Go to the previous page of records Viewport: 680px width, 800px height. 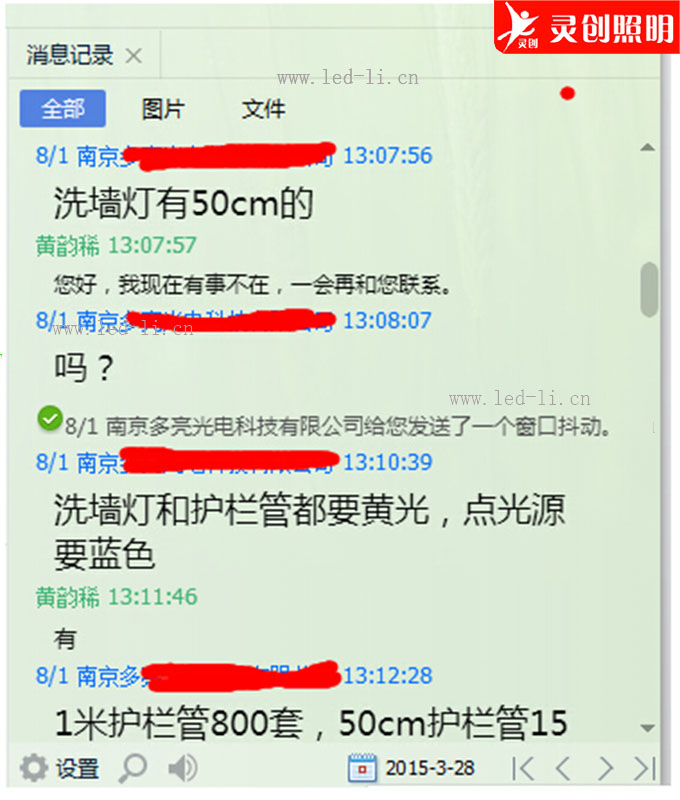click(563, 768)
